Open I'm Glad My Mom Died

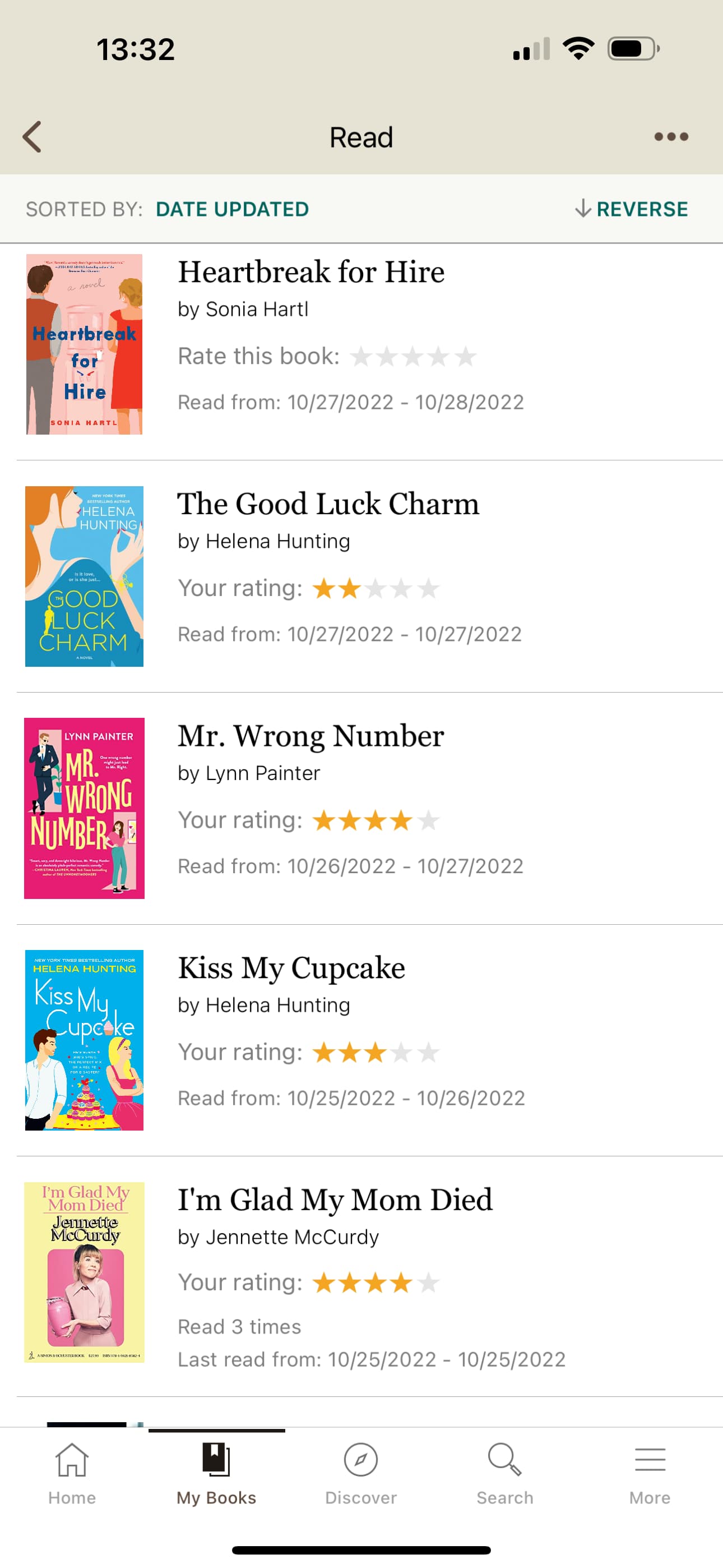pyautogui.click(x=335, y=1200)
